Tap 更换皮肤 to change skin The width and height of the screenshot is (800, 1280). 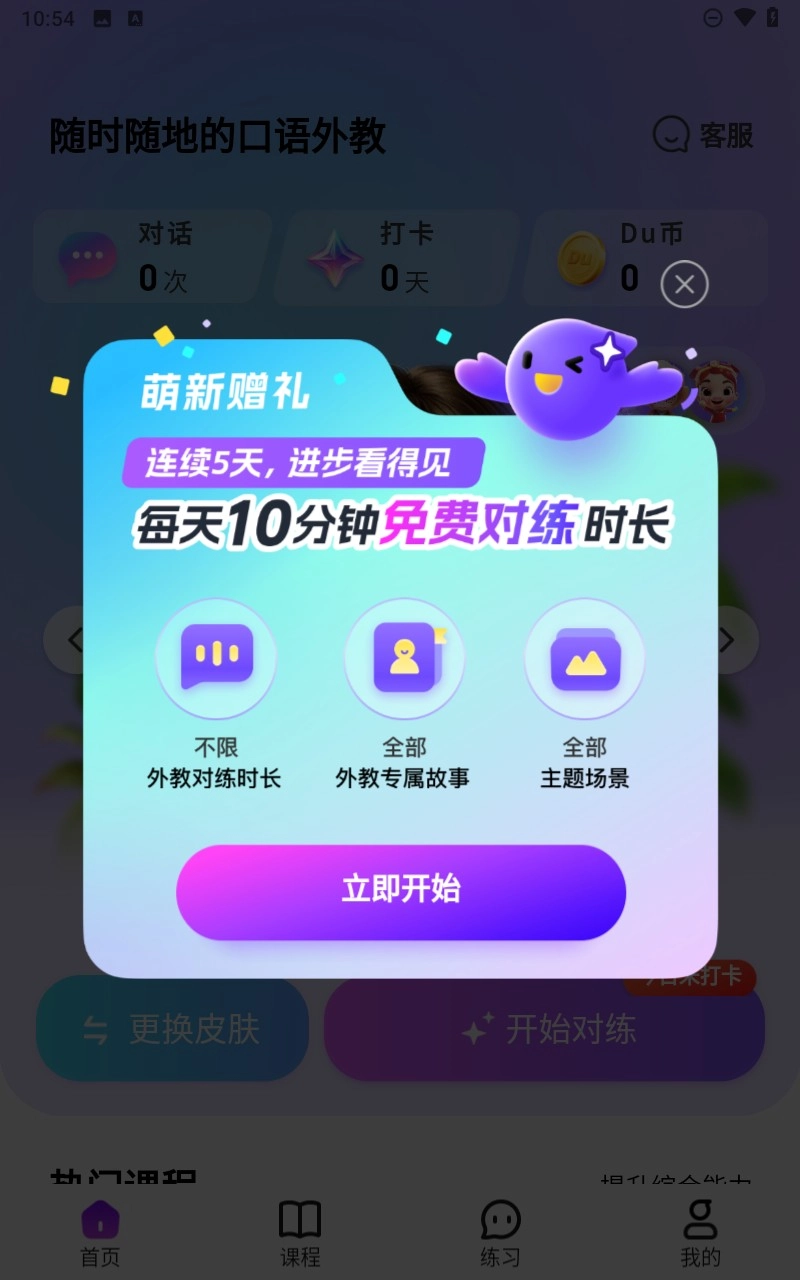[171, 1029]
